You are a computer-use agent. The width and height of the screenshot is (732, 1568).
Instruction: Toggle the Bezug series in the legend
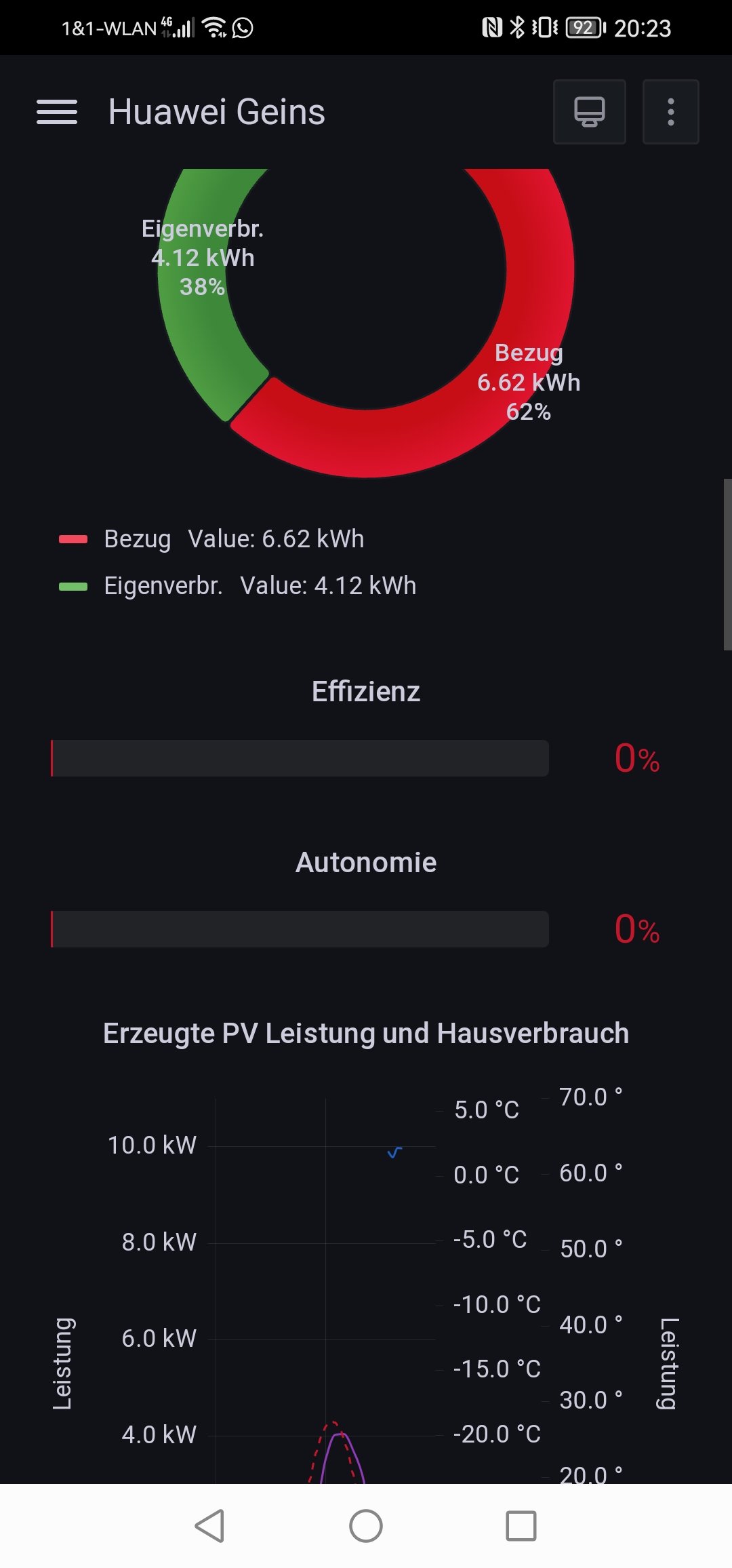[x=137, y=539]
